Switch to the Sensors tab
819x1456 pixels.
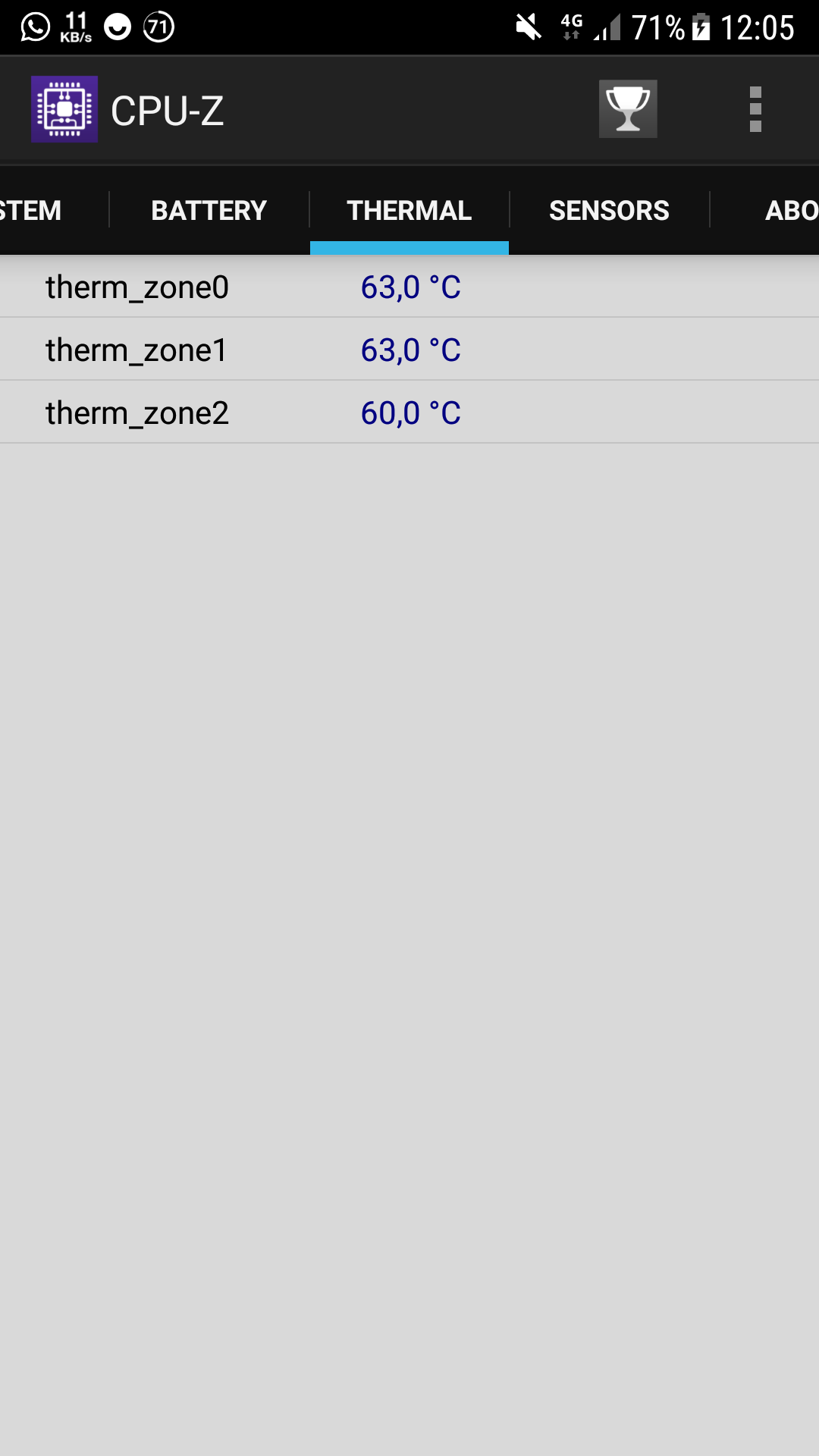[x=609, y=210]
